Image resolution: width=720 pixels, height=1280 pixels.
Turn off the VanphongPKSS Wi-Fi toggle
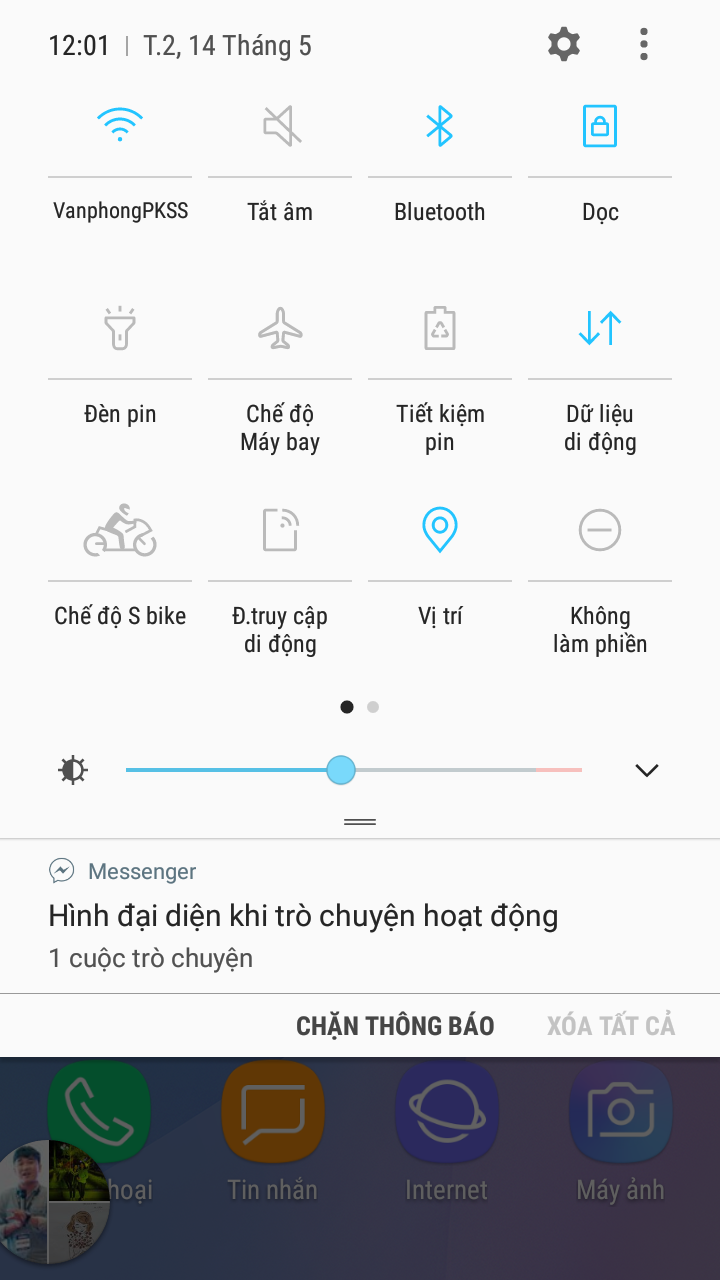click(120, 127)
